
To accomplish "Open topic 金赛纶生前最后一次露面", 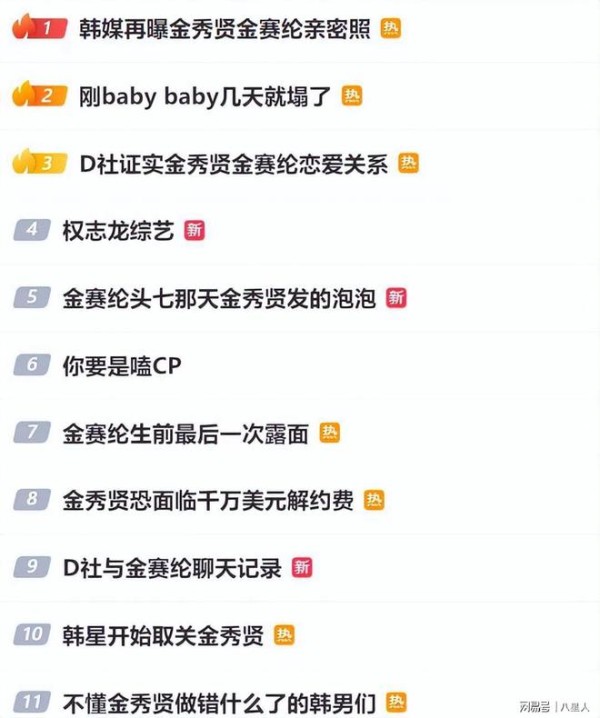I will coord(185,433).
